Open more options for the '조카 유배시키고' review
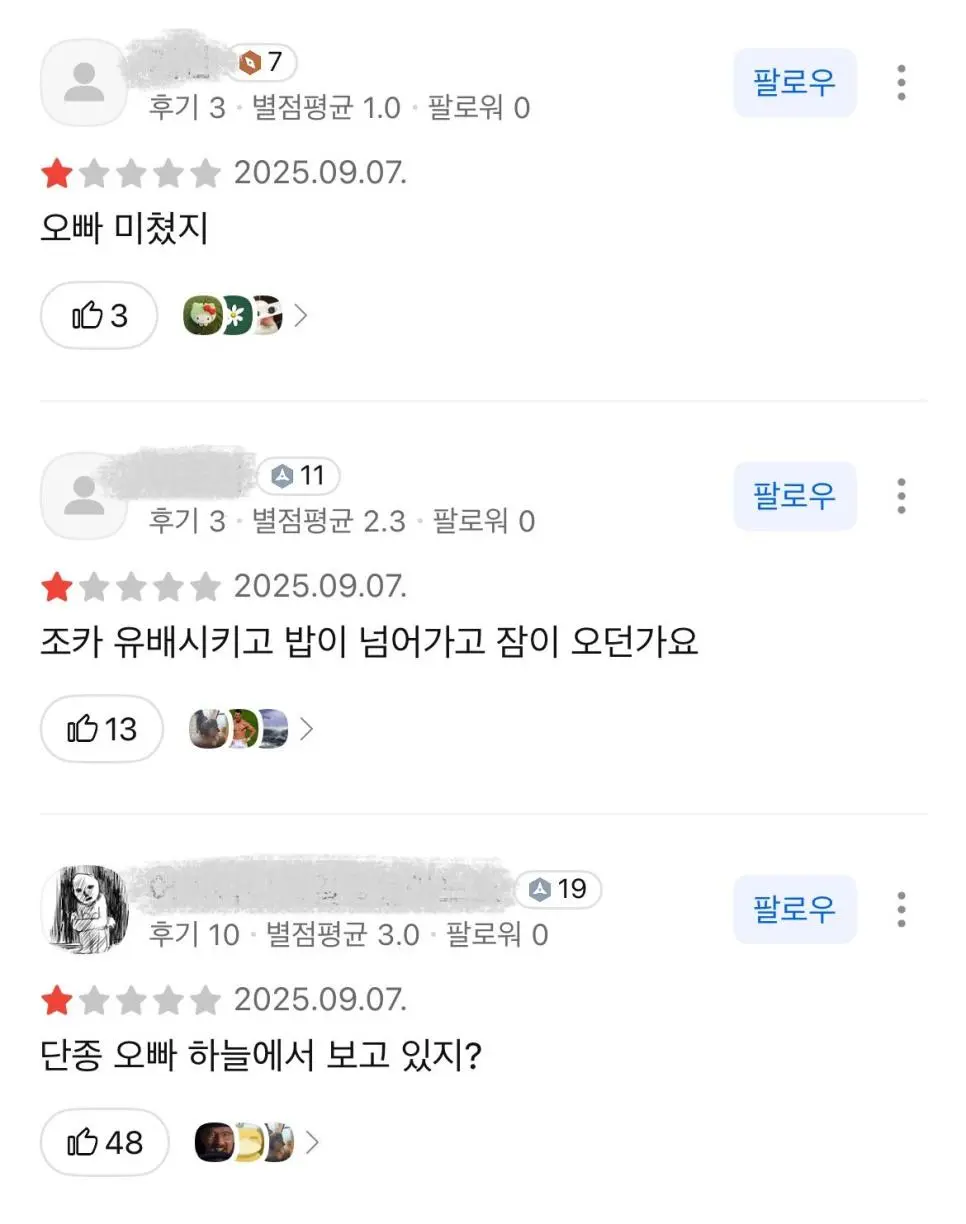This screenshot has width=966, height=1224. tap(901, 495)
